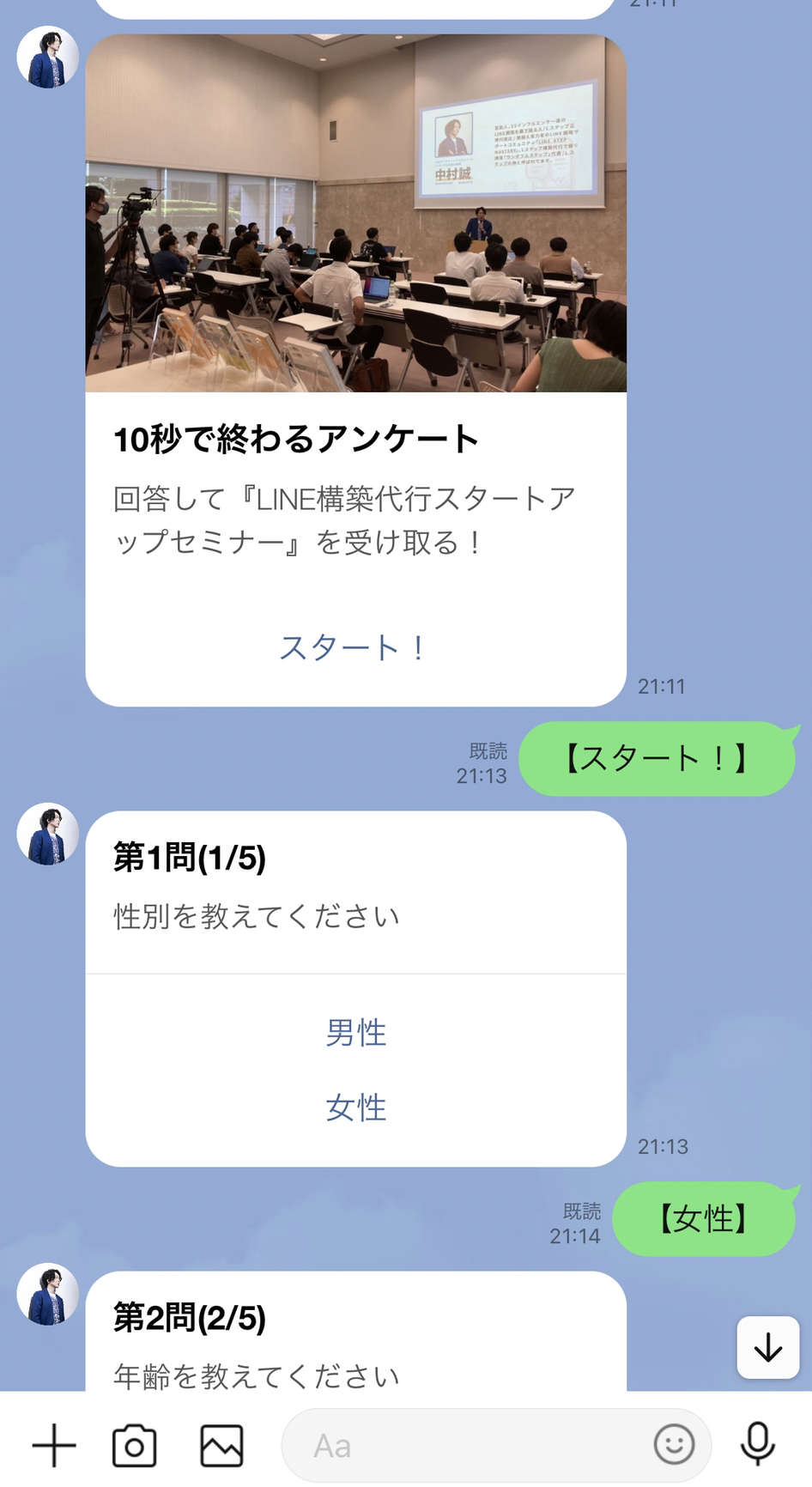Select 男性 as the gender answer
The height and width of the screenshot is (1487, 812).
pos(355,1032)
